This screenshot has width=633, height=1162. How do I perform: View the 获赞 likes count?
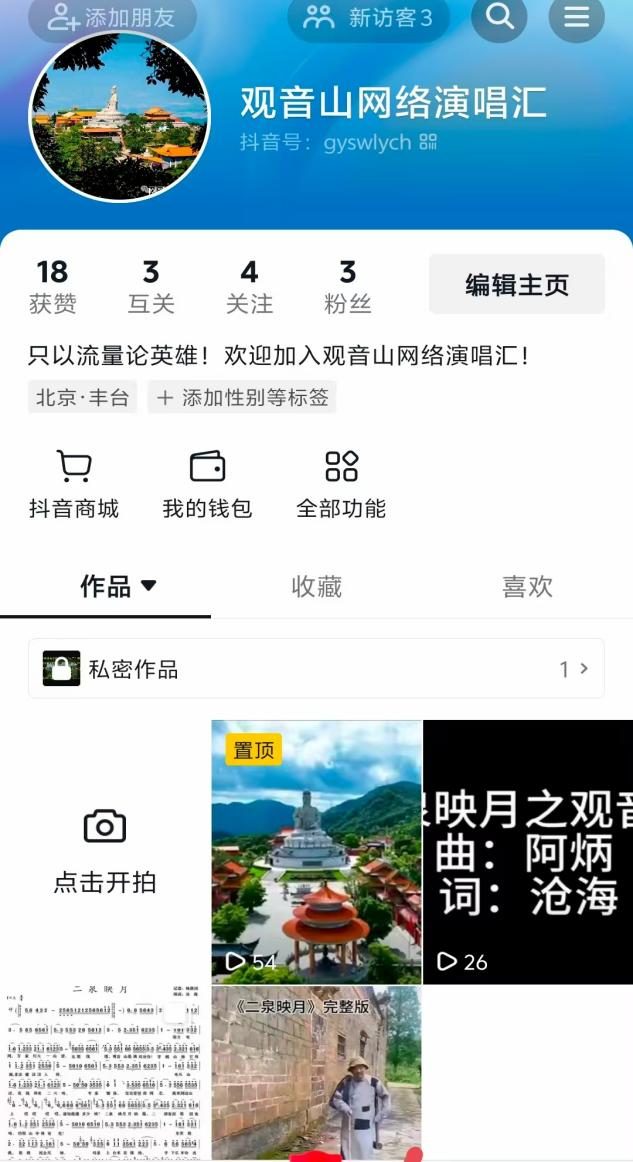coord(52,286)
